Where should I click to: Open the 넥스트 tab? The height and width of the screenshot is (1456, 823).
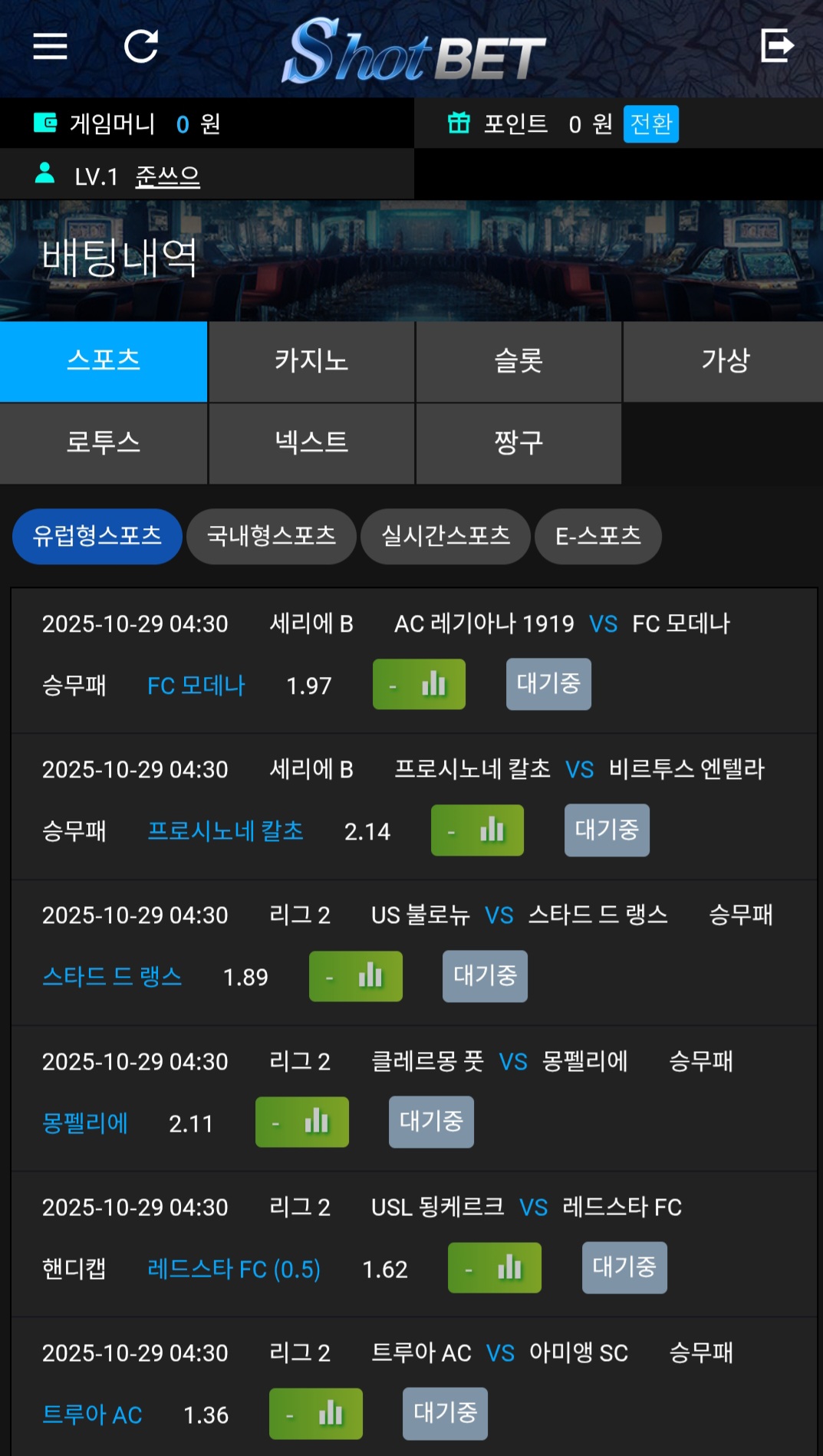tap(311, 444)
